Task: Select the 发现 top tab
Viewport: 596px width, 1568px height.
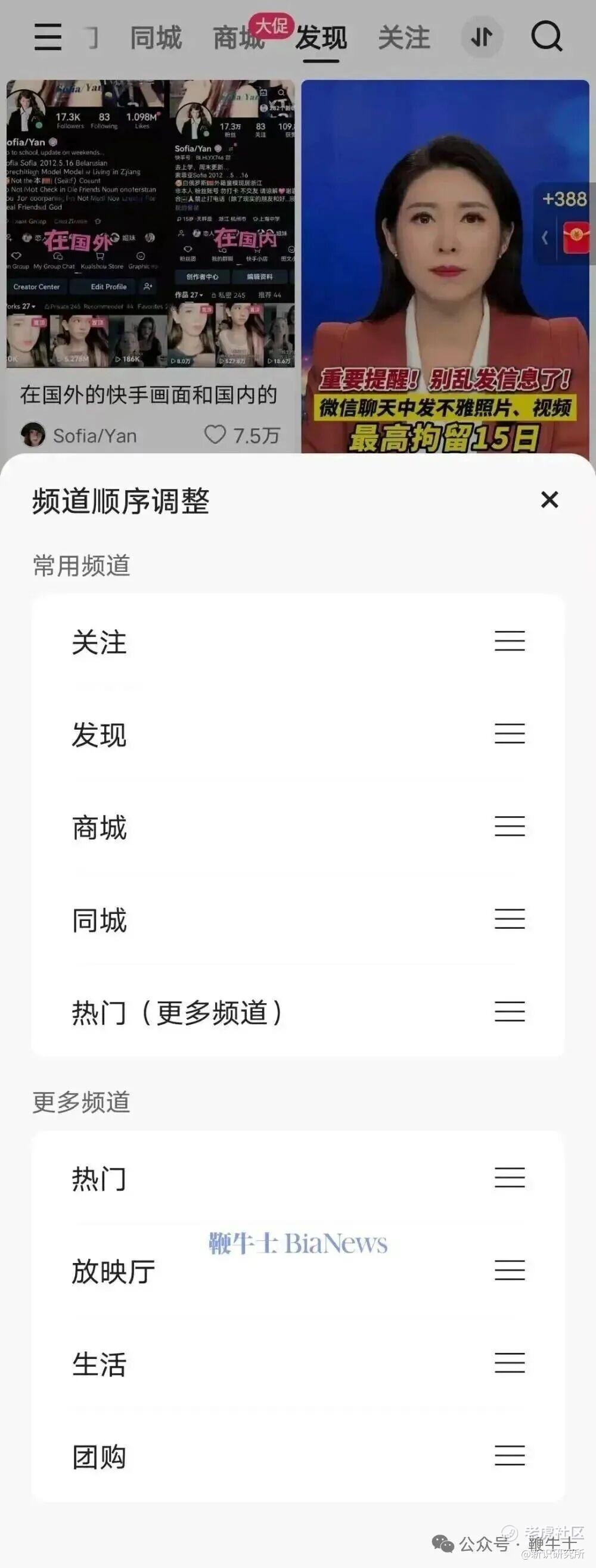Action: coord(321,38)
